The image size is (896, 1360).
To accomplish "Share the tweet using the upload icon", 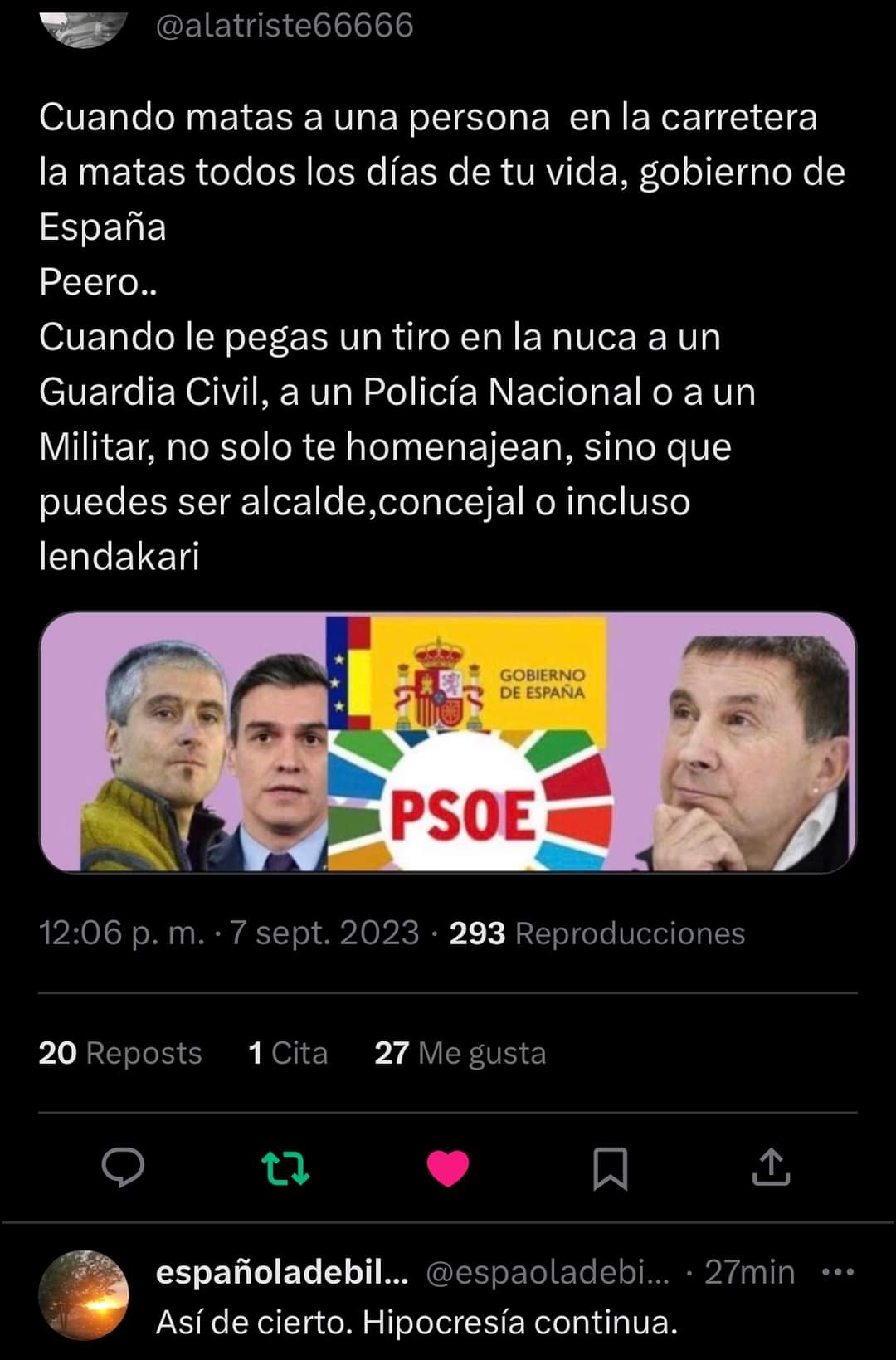I will (771, 1167).
